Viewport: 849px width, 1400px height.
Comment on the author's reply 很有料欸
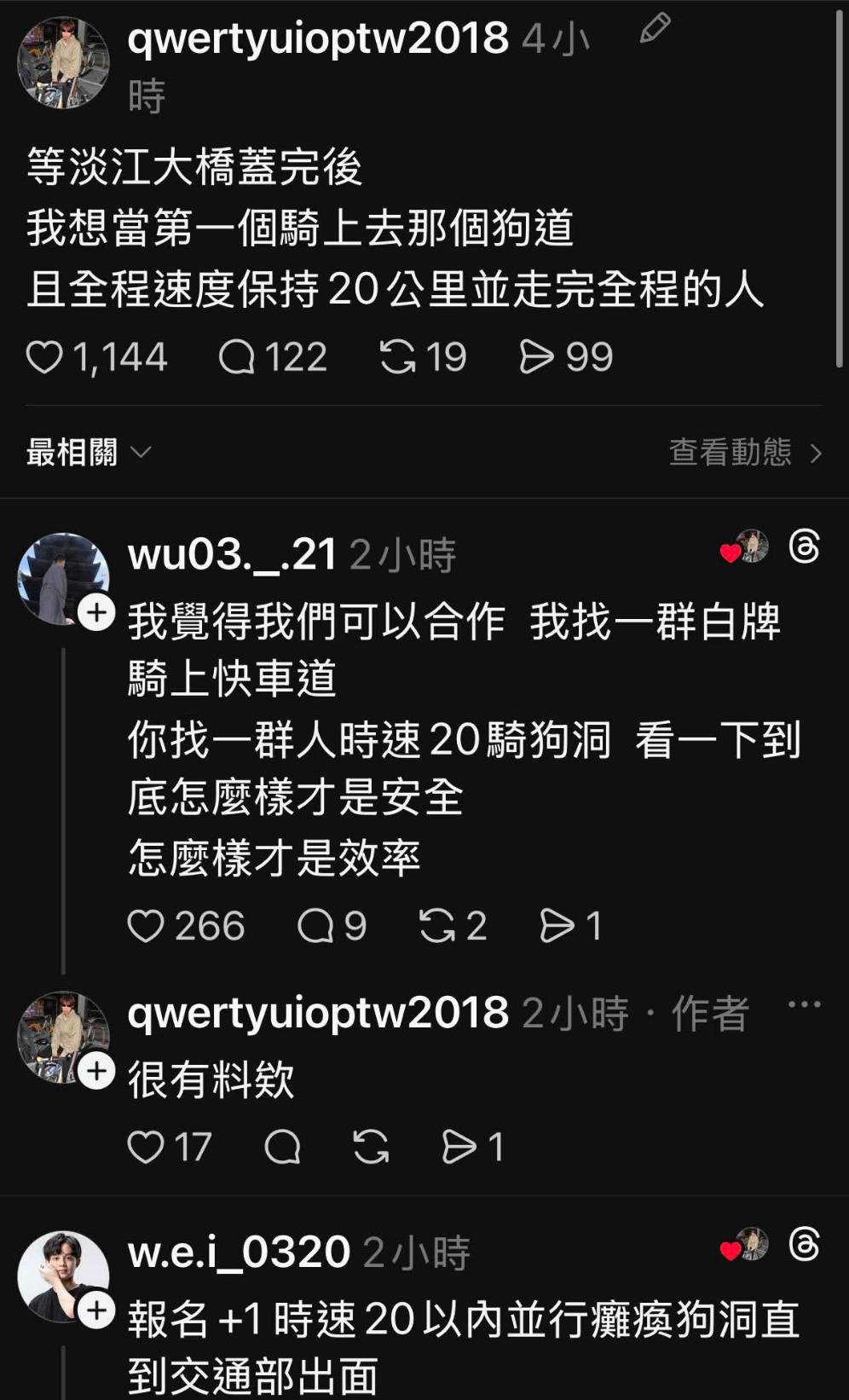point(282,1147)
